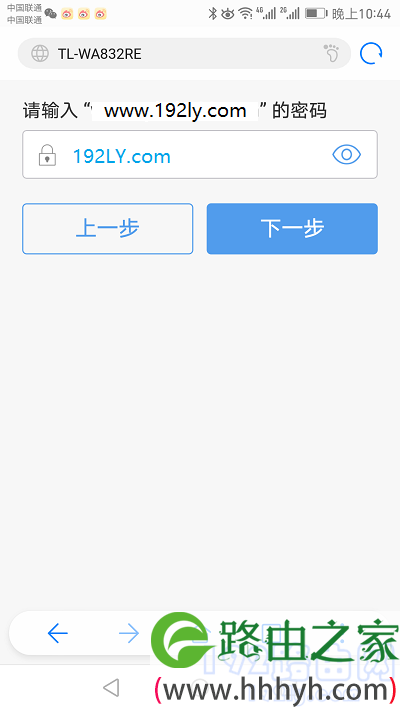Continue with the 下一步 button
This screenshot has width=400, height=711.
tap(292, 229)
